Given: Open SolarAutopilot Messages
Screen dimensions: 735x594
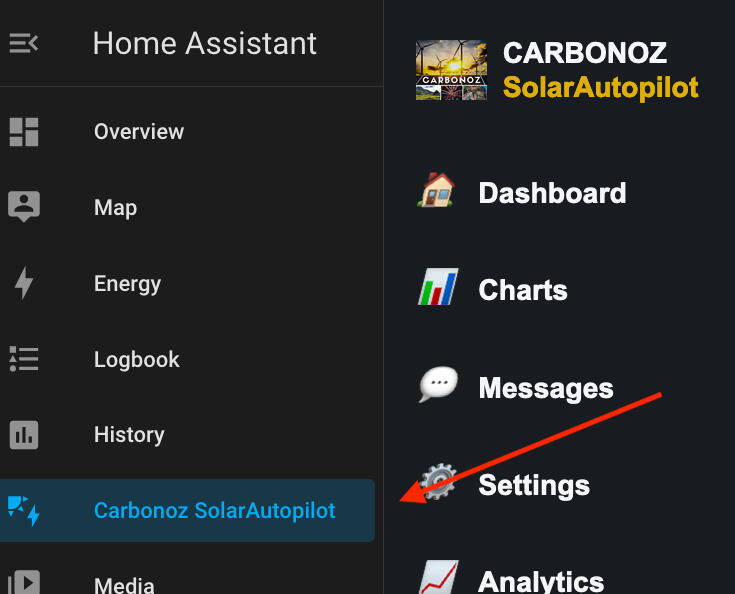Looking at the screenshot, I should 545,388.
